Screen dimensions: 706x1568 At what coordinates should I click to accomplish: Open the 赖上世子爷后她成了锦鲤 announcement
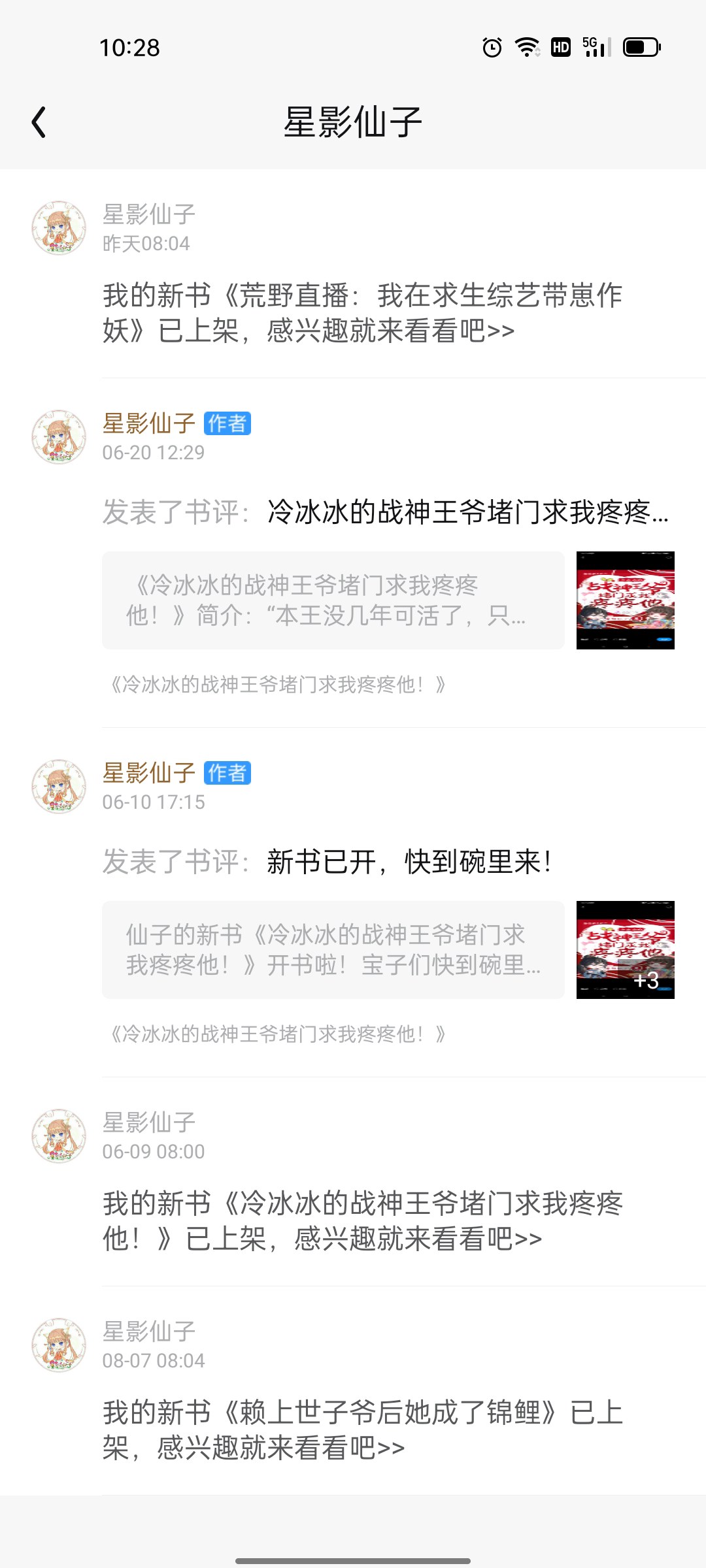tap(363, 1429)
